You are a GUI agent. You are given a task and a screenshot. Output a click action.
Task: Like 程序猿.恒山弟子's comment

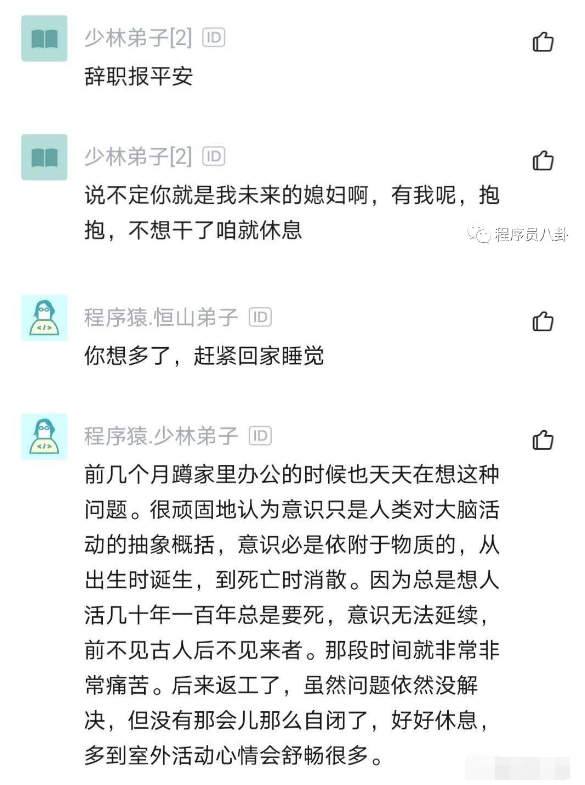543,321
